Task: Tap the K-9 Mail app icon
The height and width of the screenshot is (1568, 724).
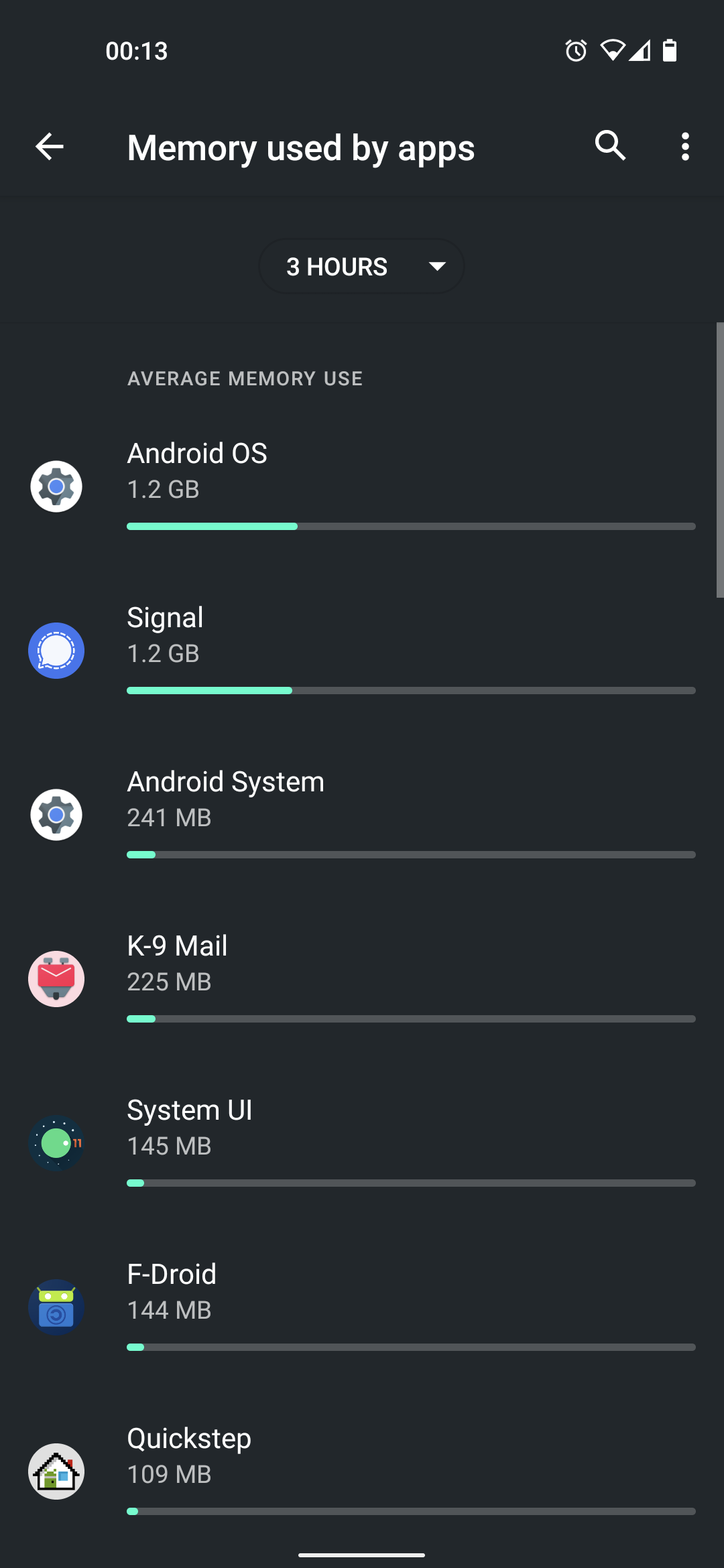Action: pyautogui.click(x=56, y=979)
